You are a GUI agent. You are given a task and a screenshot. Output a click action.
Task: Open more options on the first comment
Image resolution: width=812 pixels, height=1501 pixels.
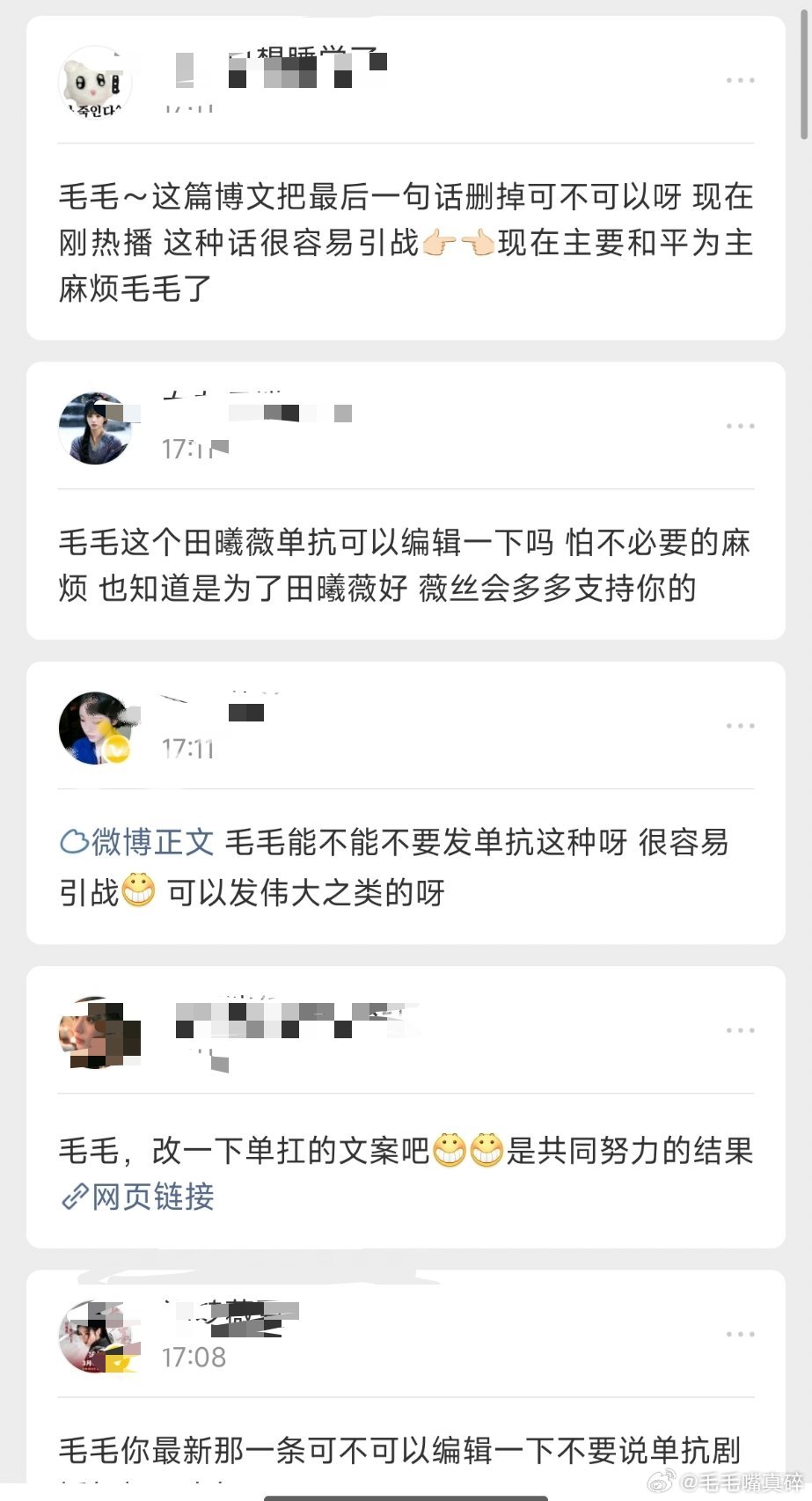pos(742,80)
